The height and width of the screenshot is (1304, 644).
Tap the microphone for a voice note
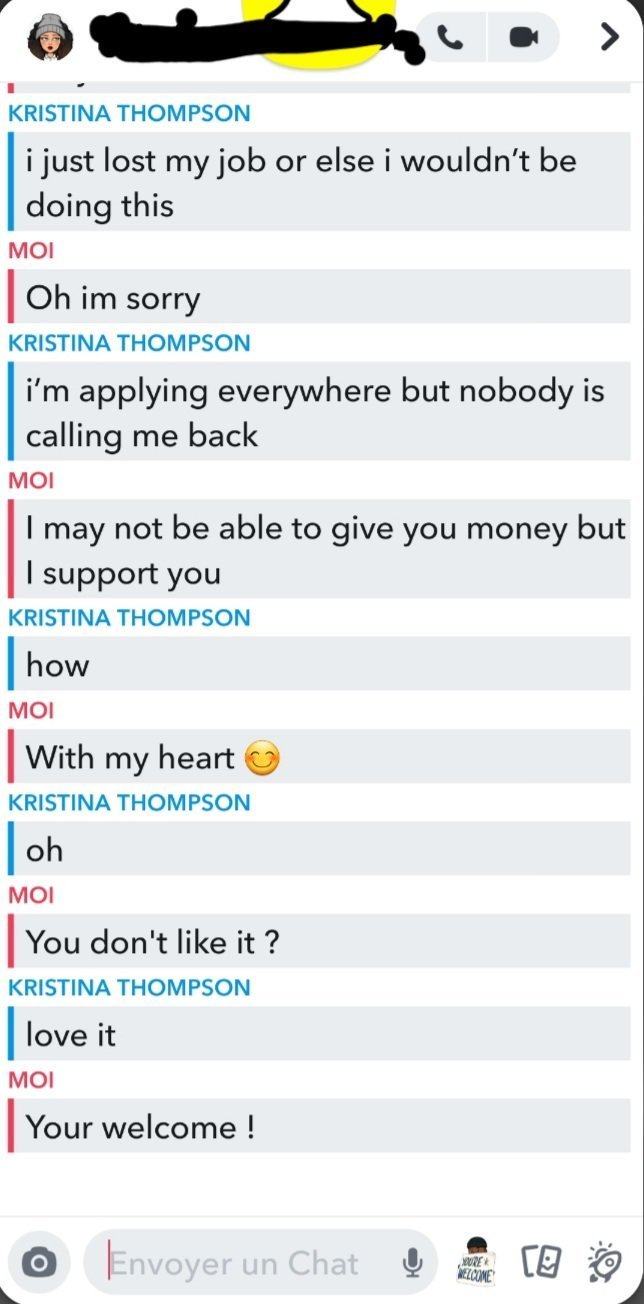click(411, 1264)
